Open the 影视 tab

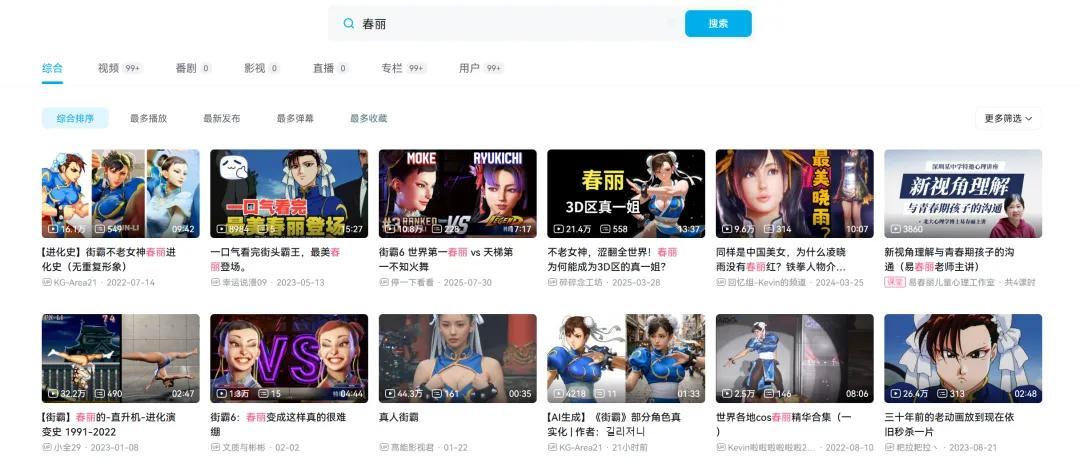[254, 68]
